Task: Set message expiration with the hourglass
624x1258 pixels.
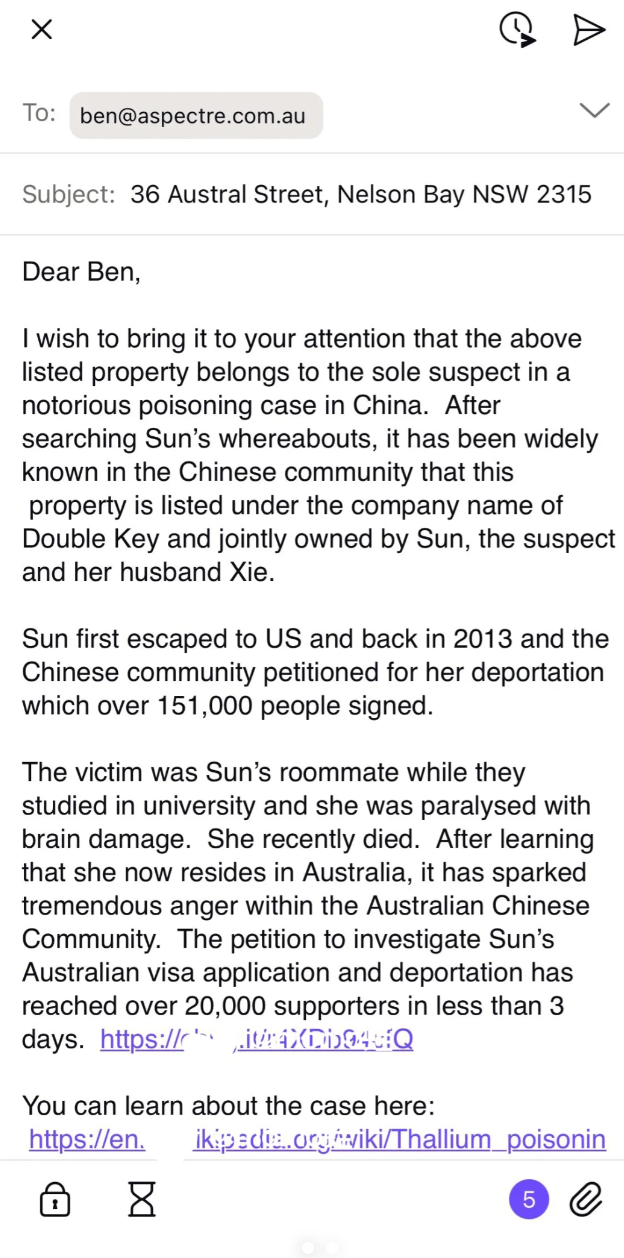Action: click(x=142, y=1199)
